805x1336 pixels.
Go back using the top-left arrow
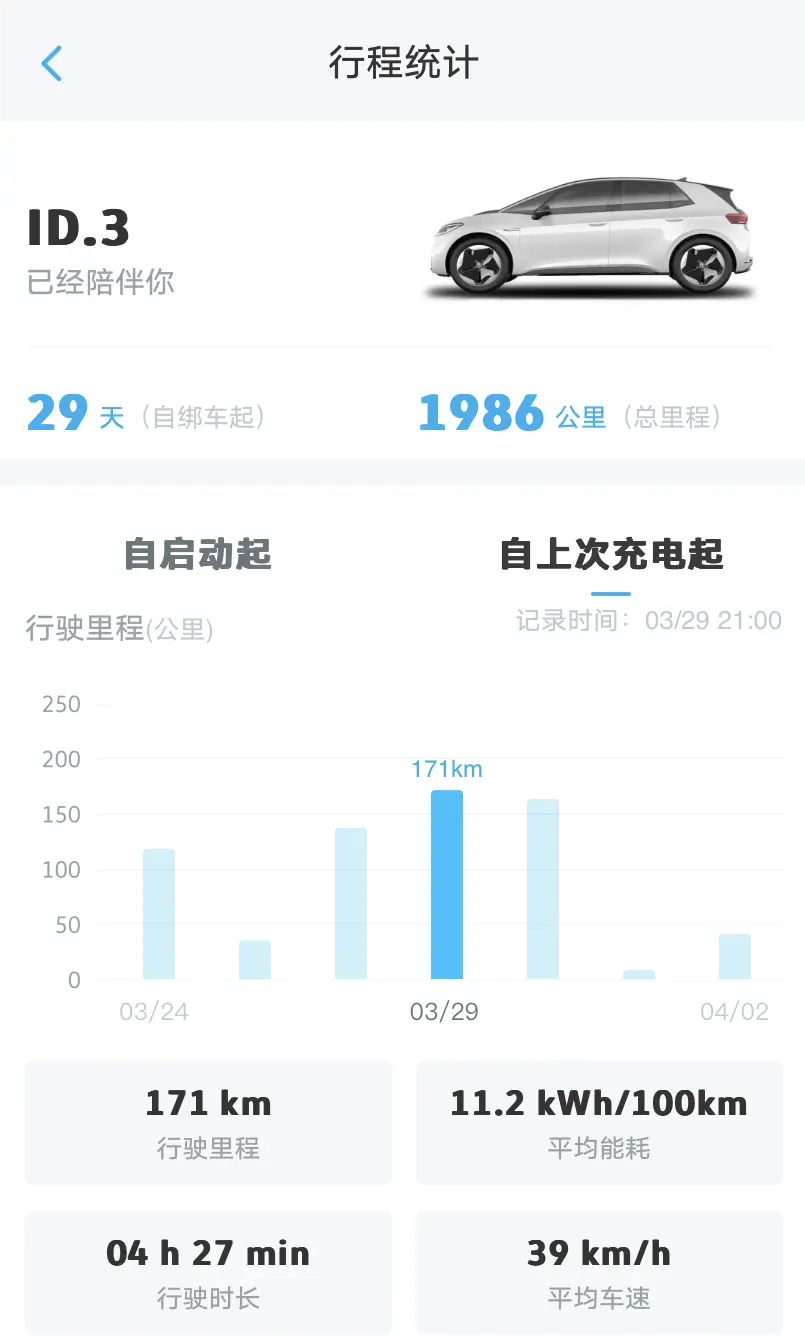click(51, 63)
